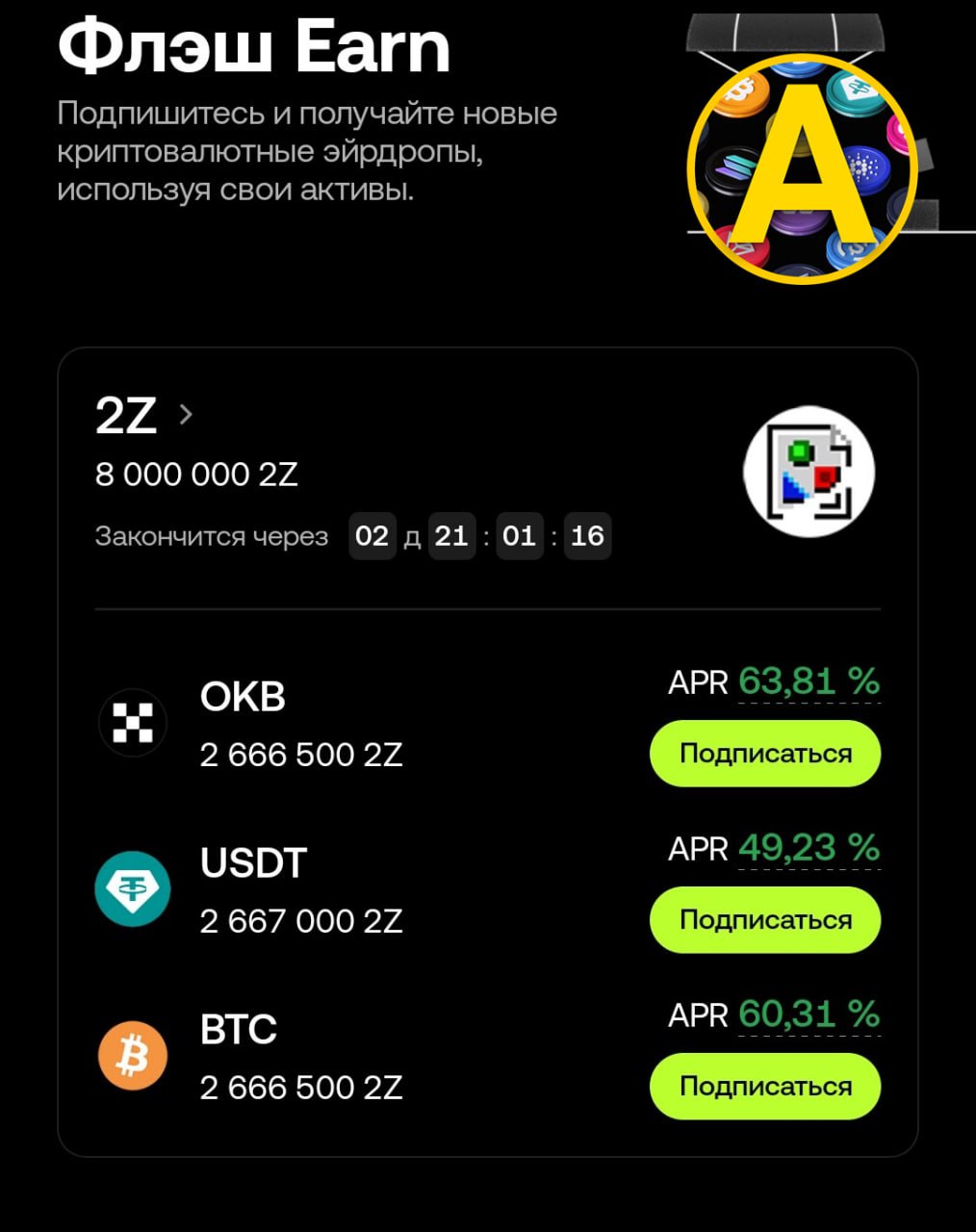
Task: Click the OKB exchange logo icon
Action: coord(133,722)
